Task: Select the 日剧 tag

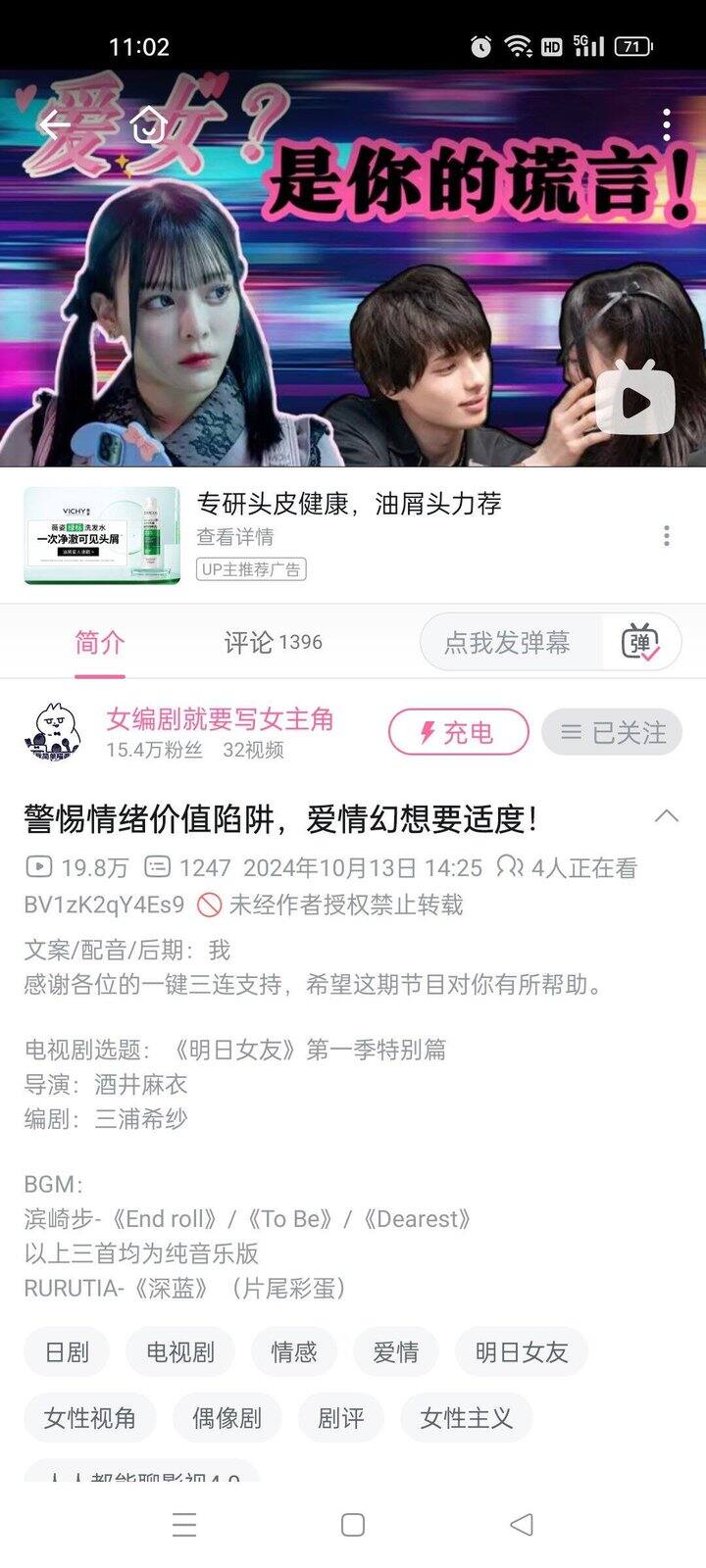Action: [x=67, y=1352]
